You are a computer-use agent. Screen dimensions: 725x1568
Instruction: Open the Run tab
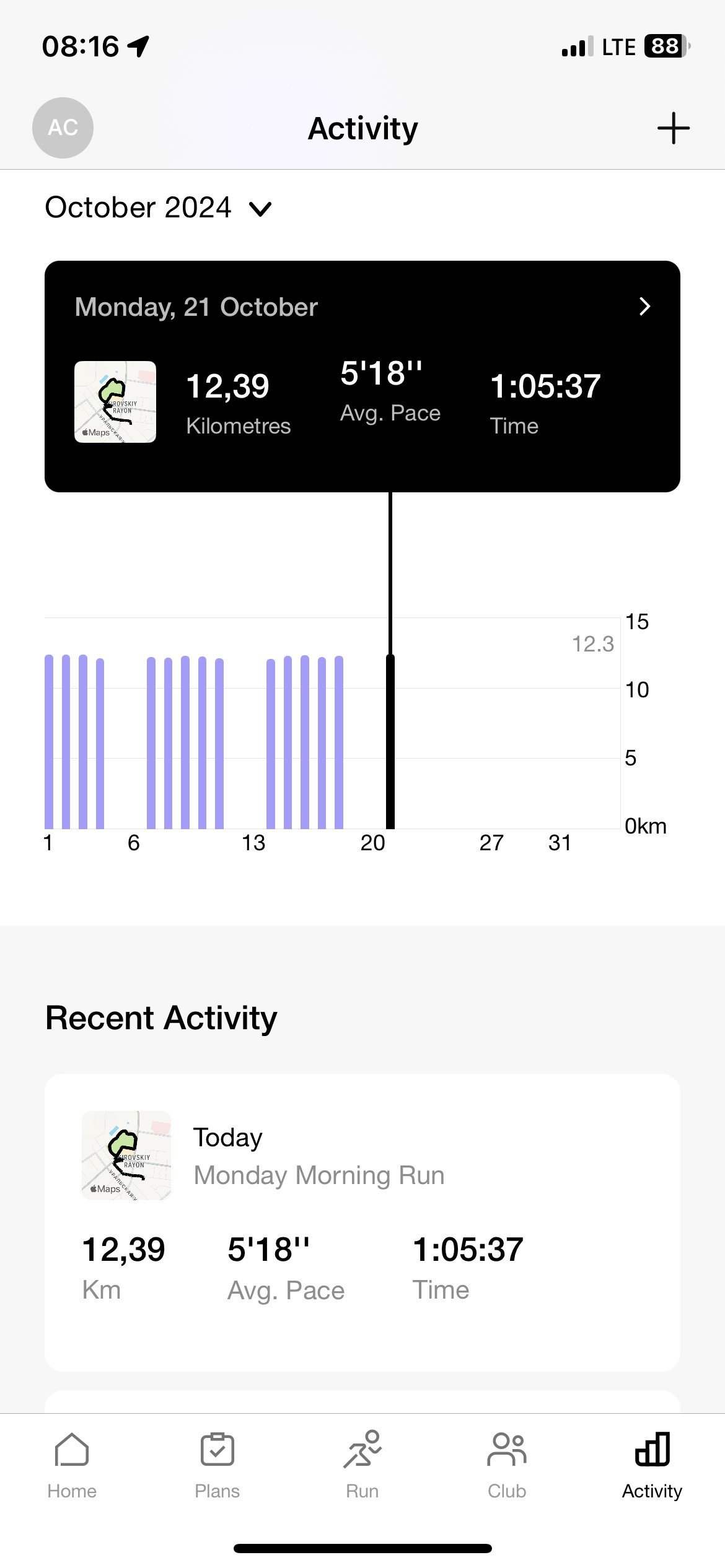point(362,1466)
